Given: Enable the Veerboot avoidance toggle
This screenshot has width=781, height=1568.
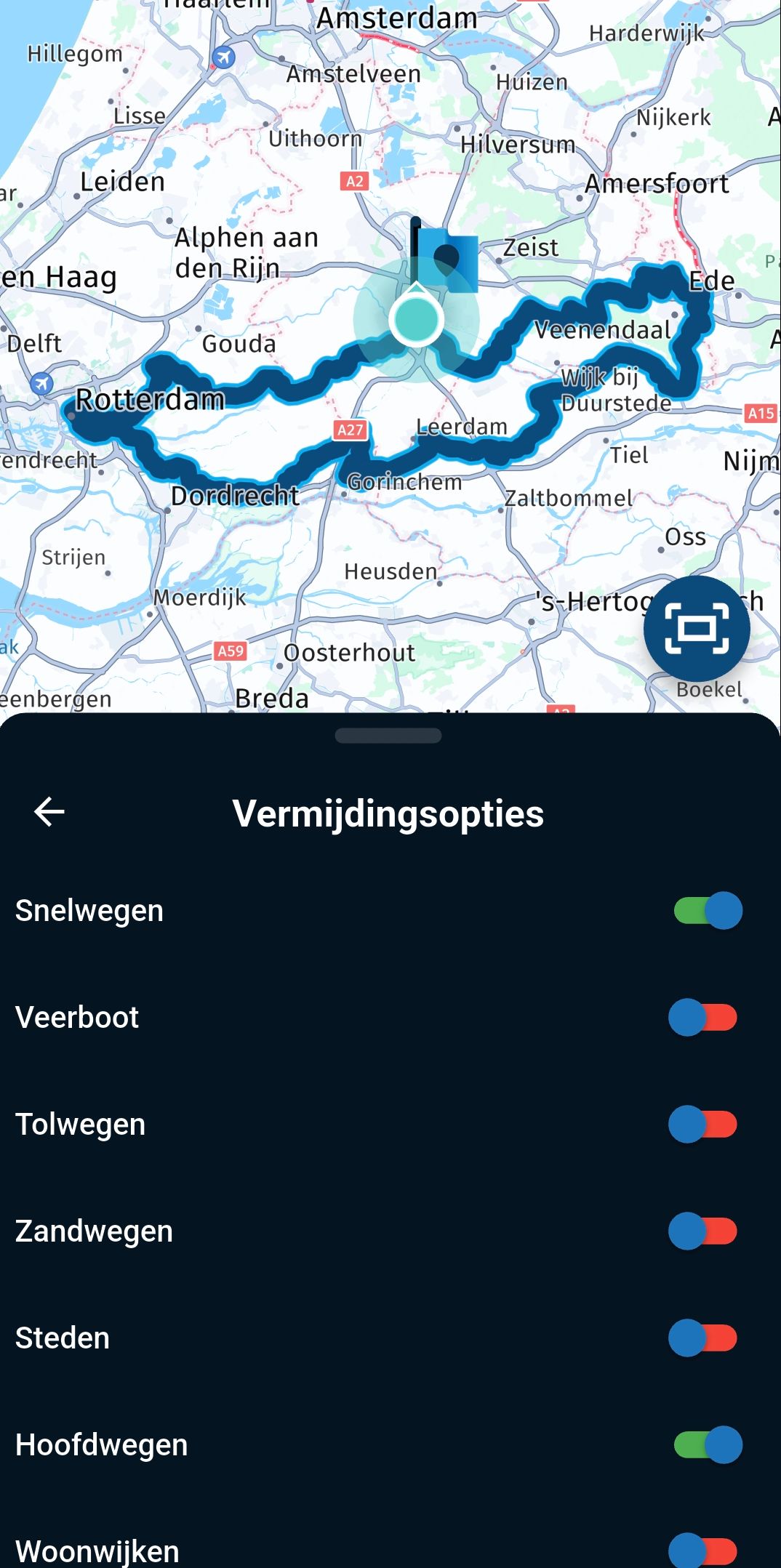Looking at the screenshot, I should (702, 1017).
